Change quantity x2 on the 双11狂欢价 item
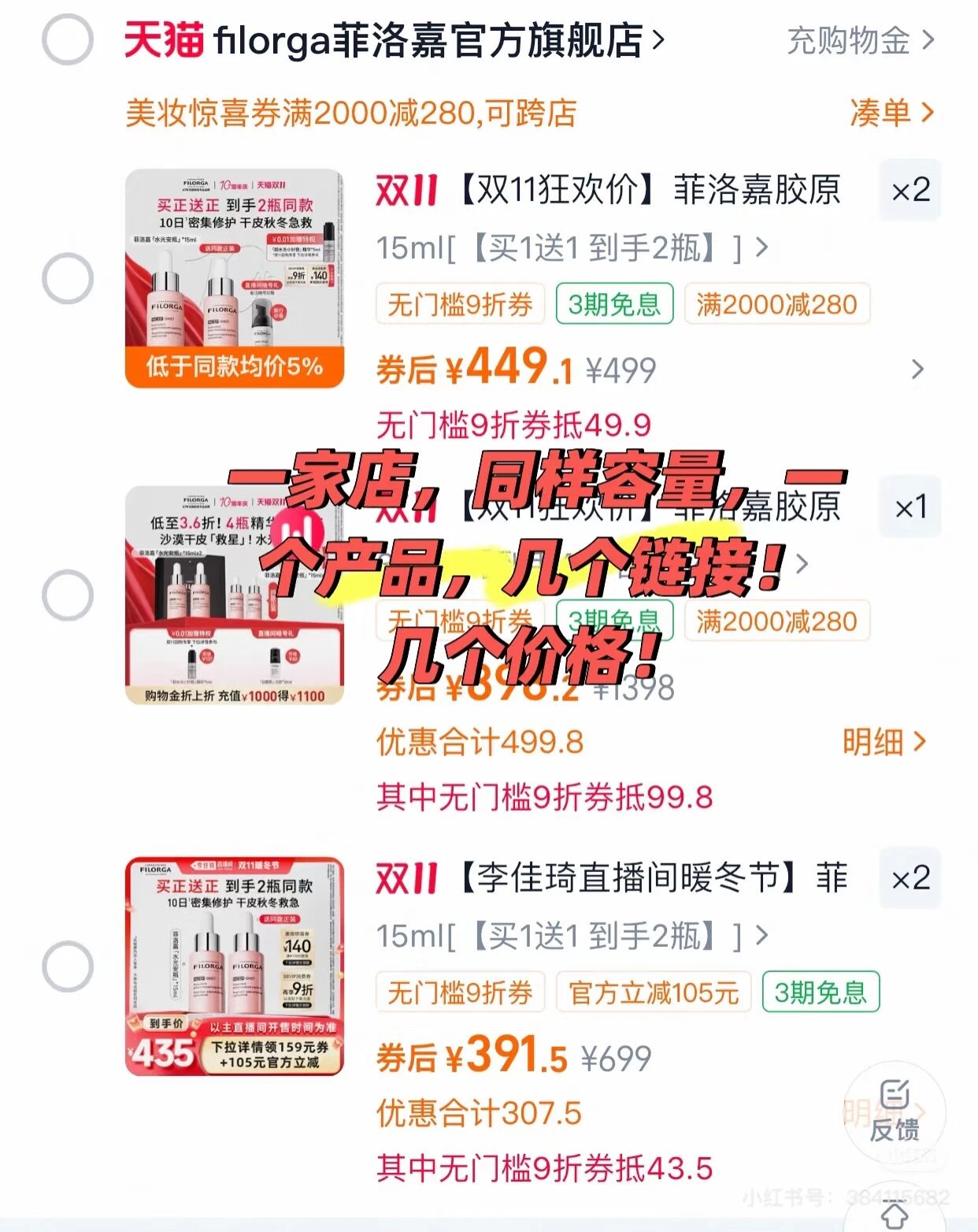Image resolution: width=978 pixels, height=1232 pixels. (x=909, y=191)
